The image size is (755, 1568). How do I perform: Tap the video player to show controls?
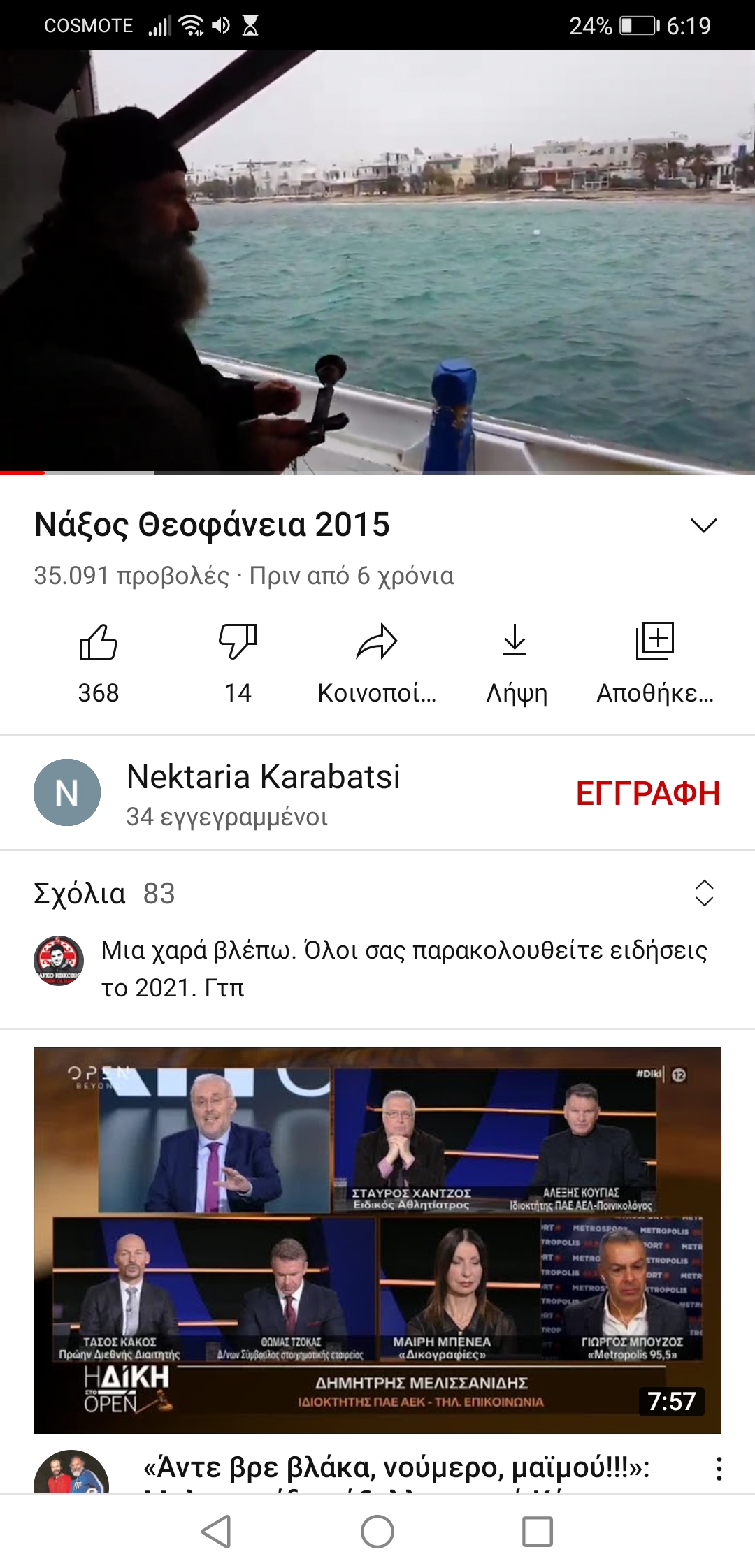(377, 262)
